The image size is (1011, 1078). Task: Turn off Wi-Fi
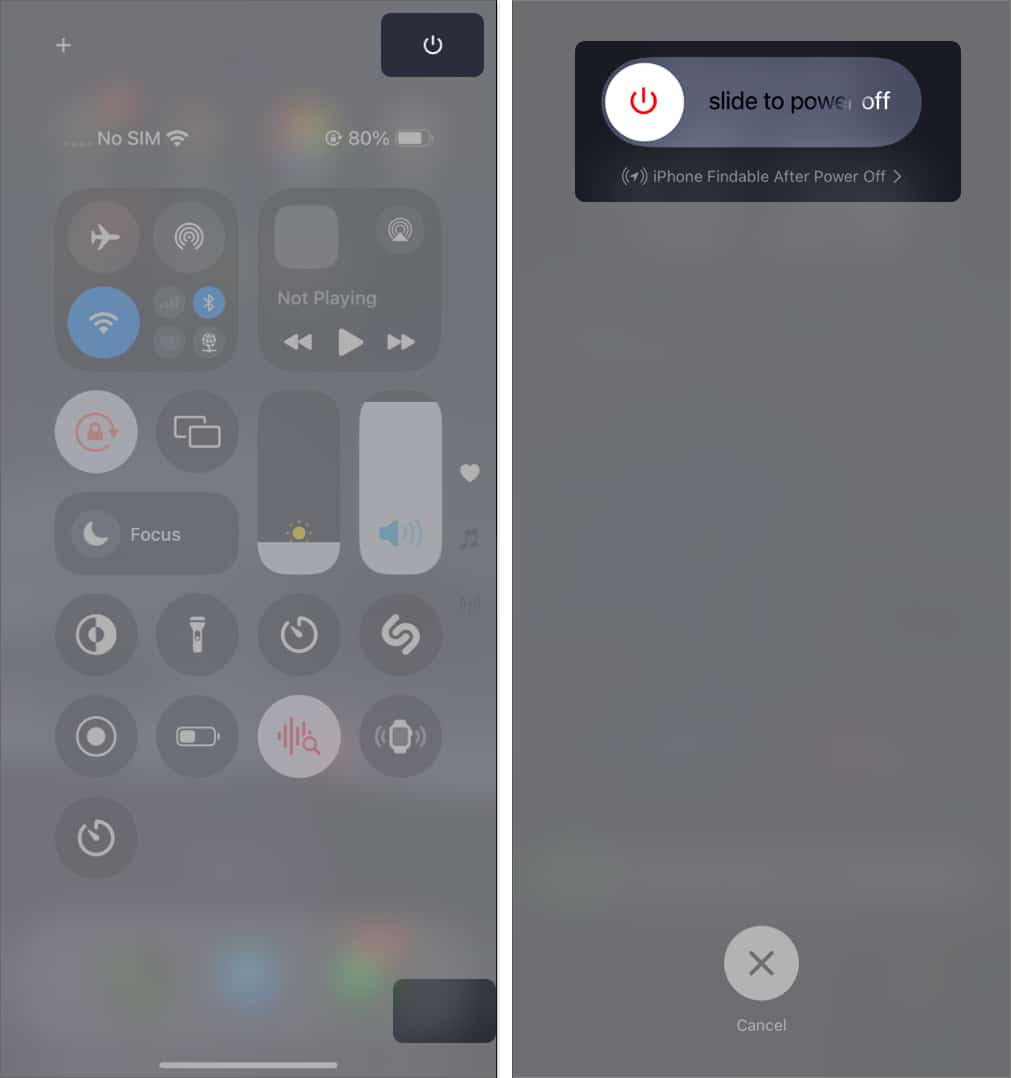[104, 322]
